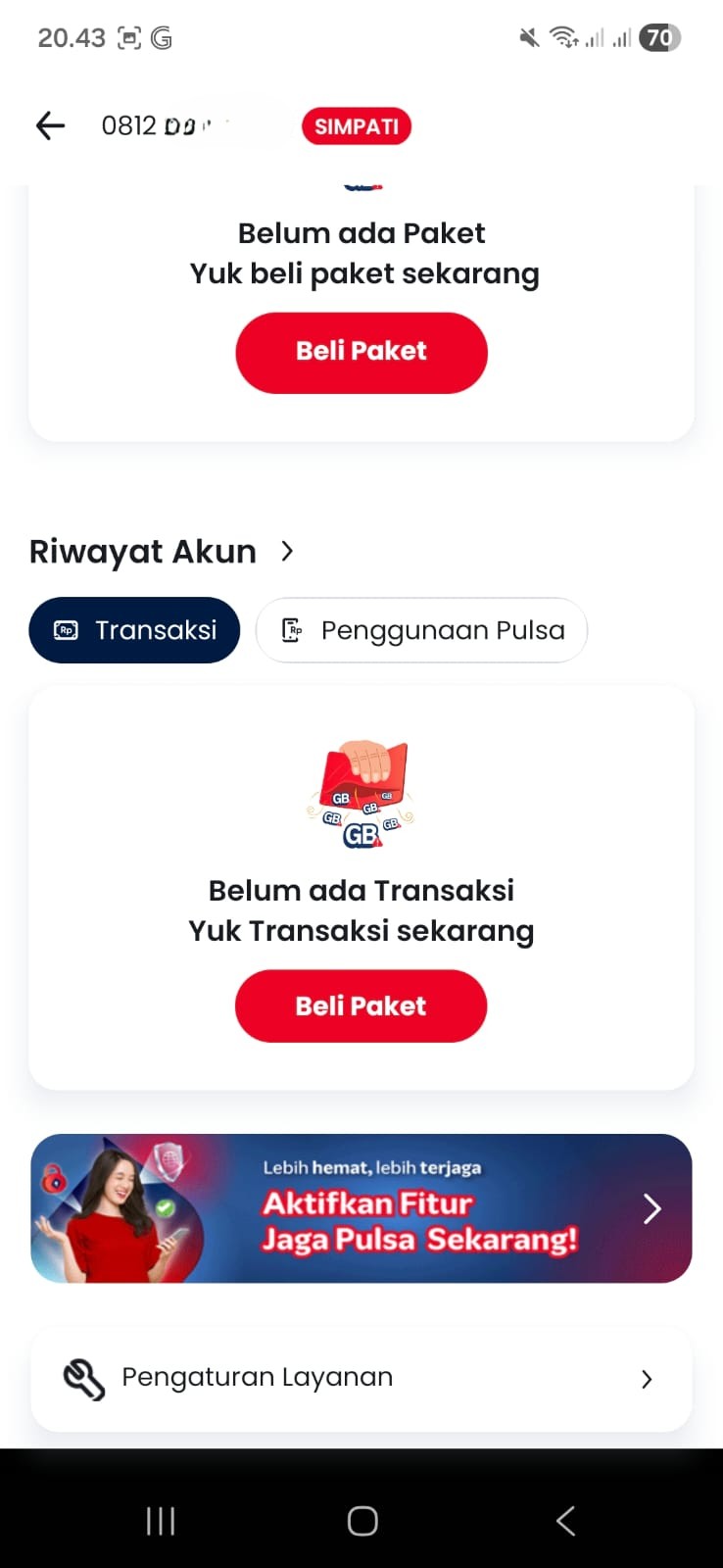
Task: Tap the Android home navigation button
Action: 361,1520
